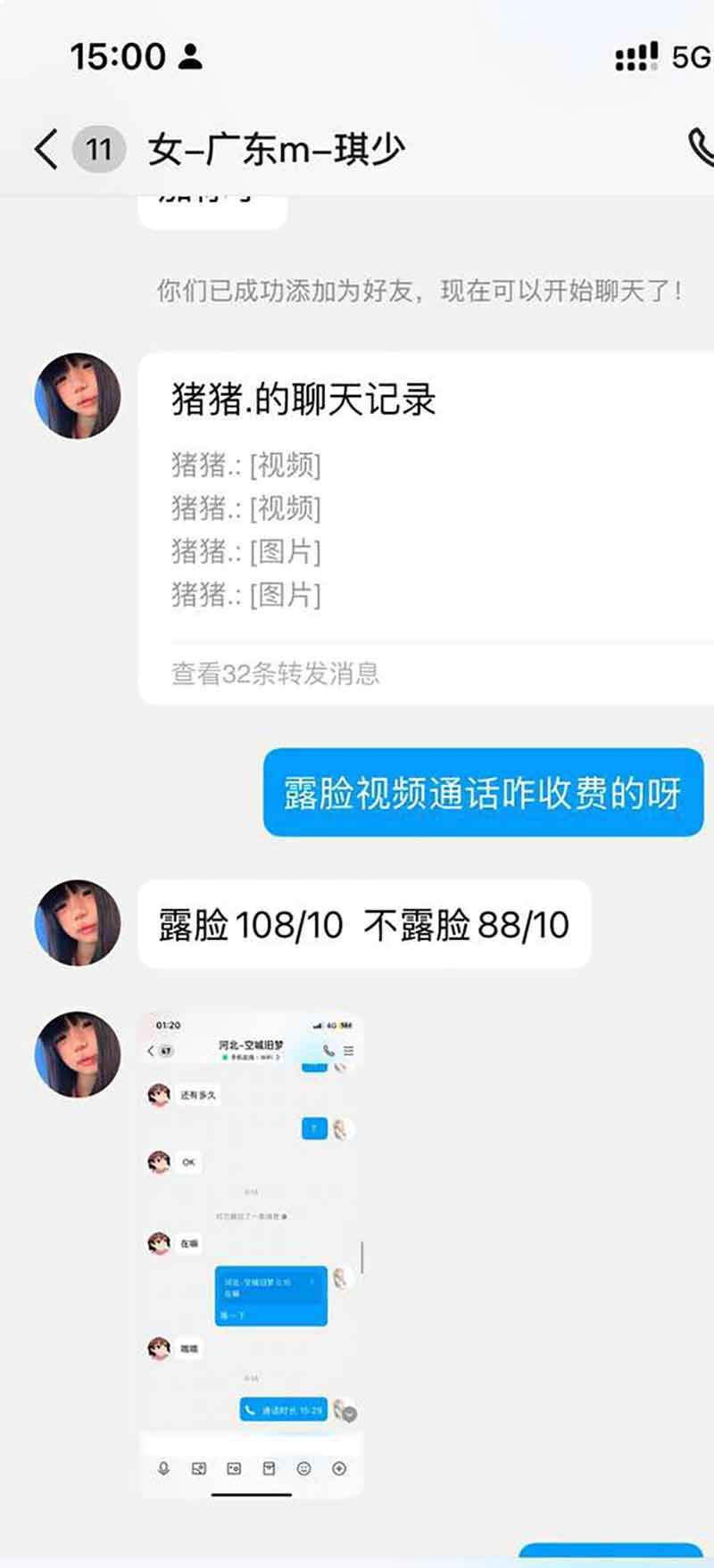
Task: Start a voice call from header
Action: click(x=701, y=147)
